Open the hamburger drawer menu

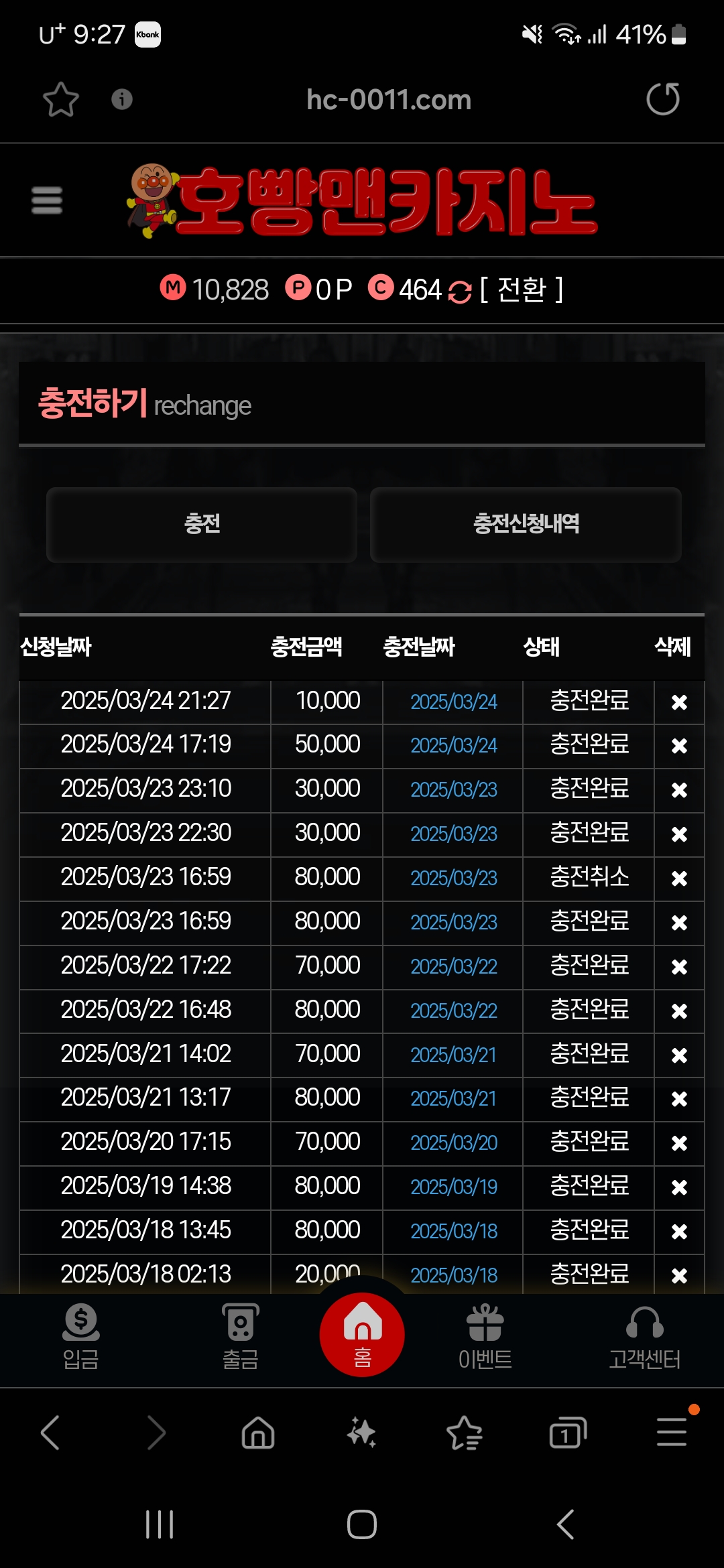coord(47,200)
